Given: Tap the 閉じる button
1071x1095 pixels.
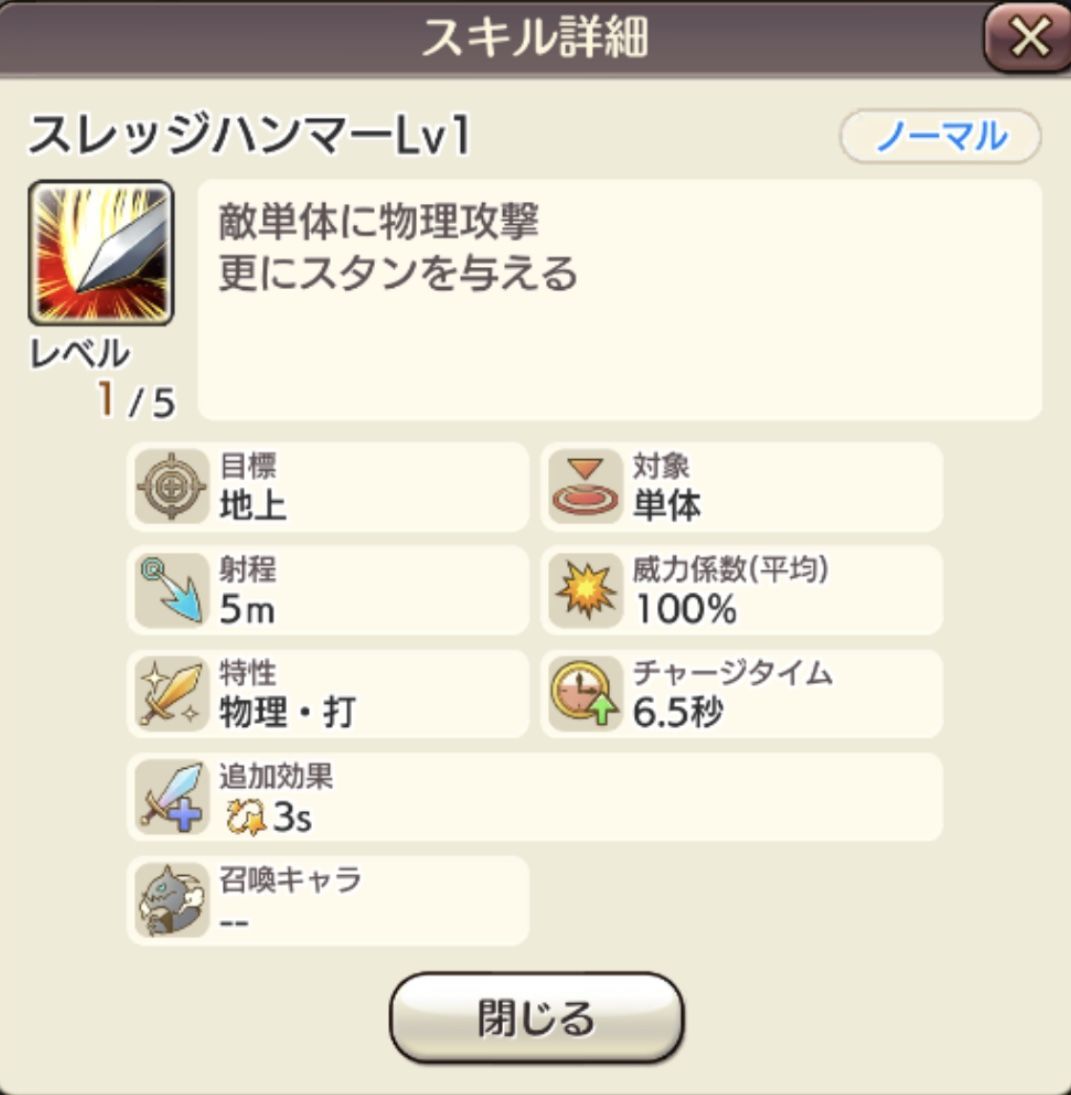Looking at the screenshot, I should (536, 1018).
